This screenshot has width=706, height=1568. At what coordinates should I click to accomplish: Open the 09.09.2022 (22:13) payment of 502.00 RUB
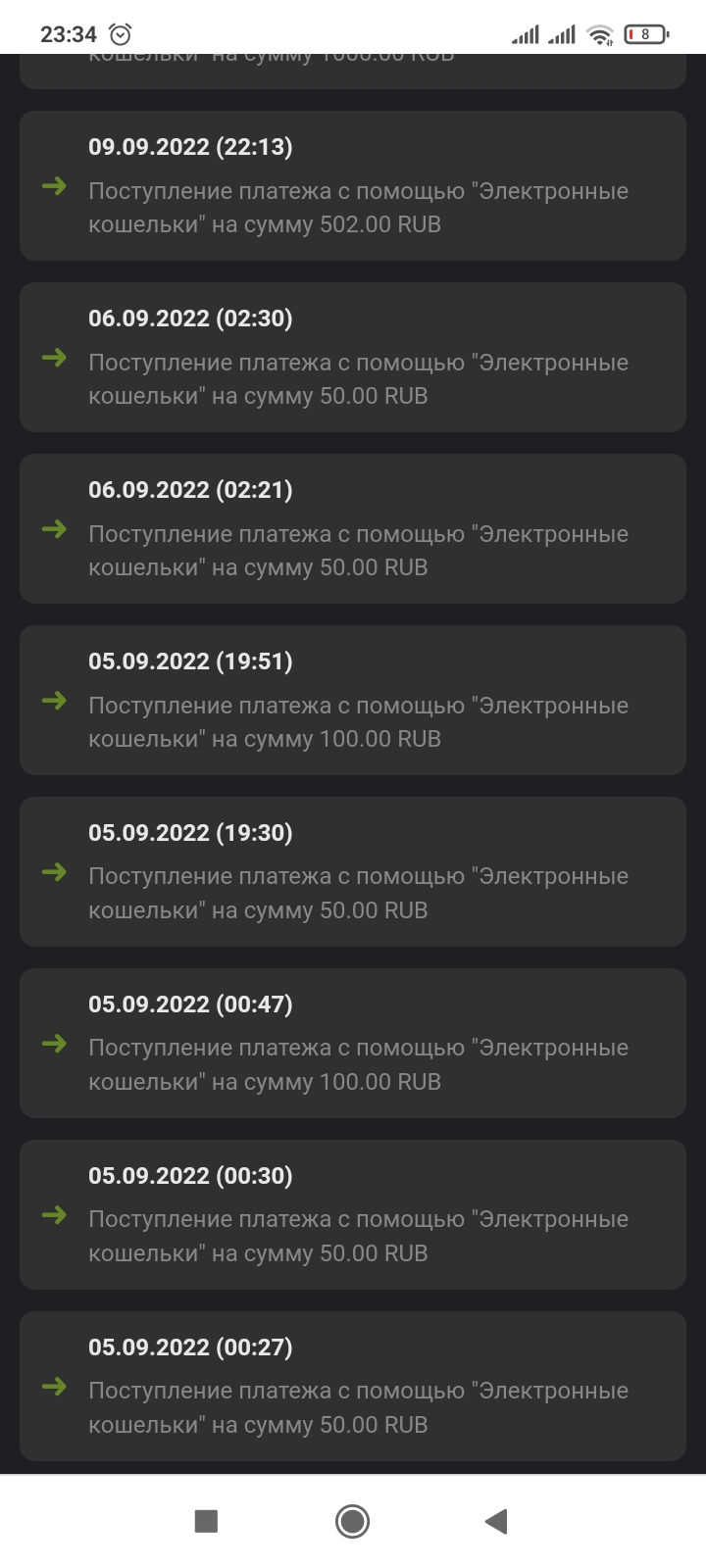click(353, 185)
